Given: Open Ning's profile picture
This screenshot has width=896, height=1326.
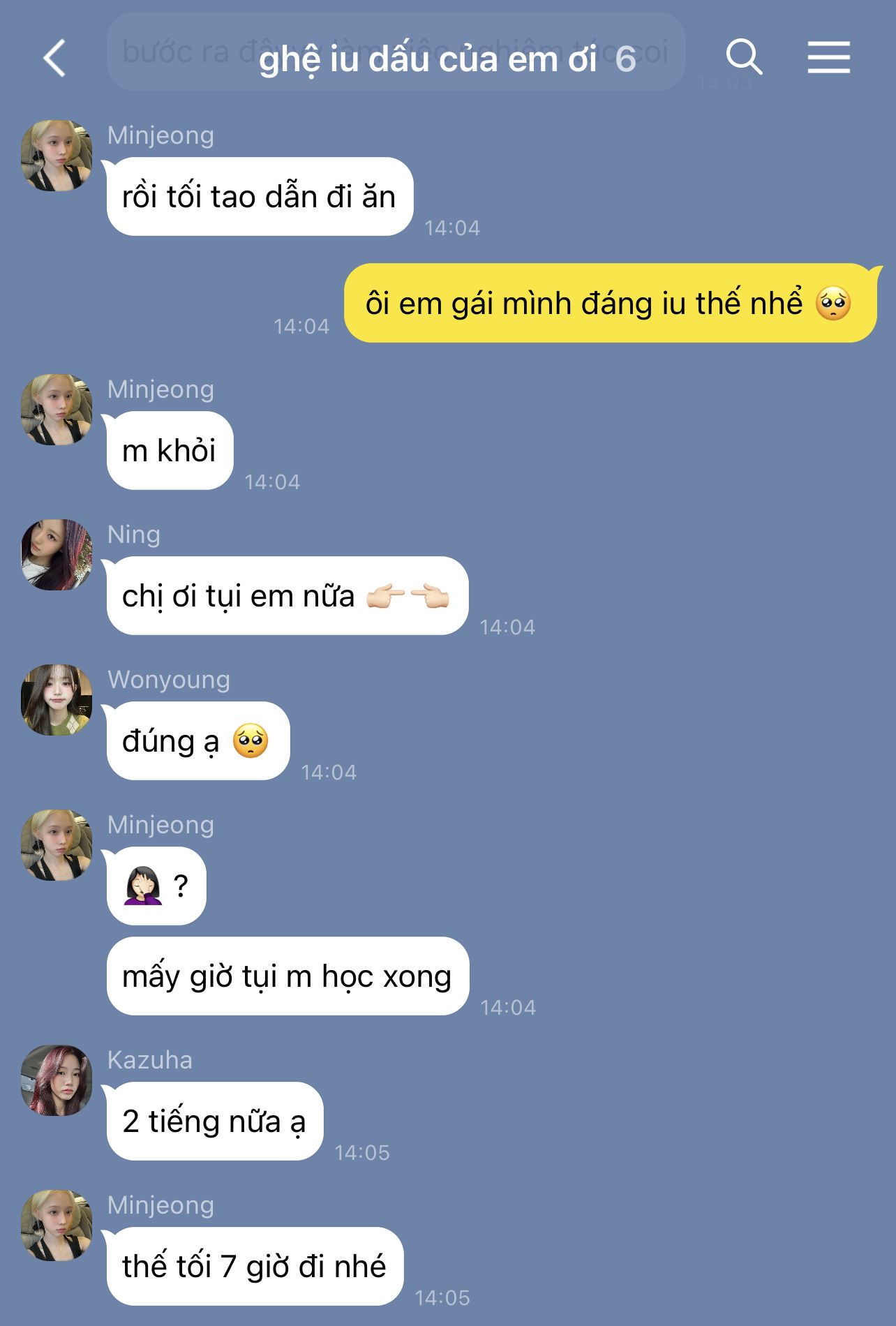Looking at the screenshot, I should click(57, 555).
